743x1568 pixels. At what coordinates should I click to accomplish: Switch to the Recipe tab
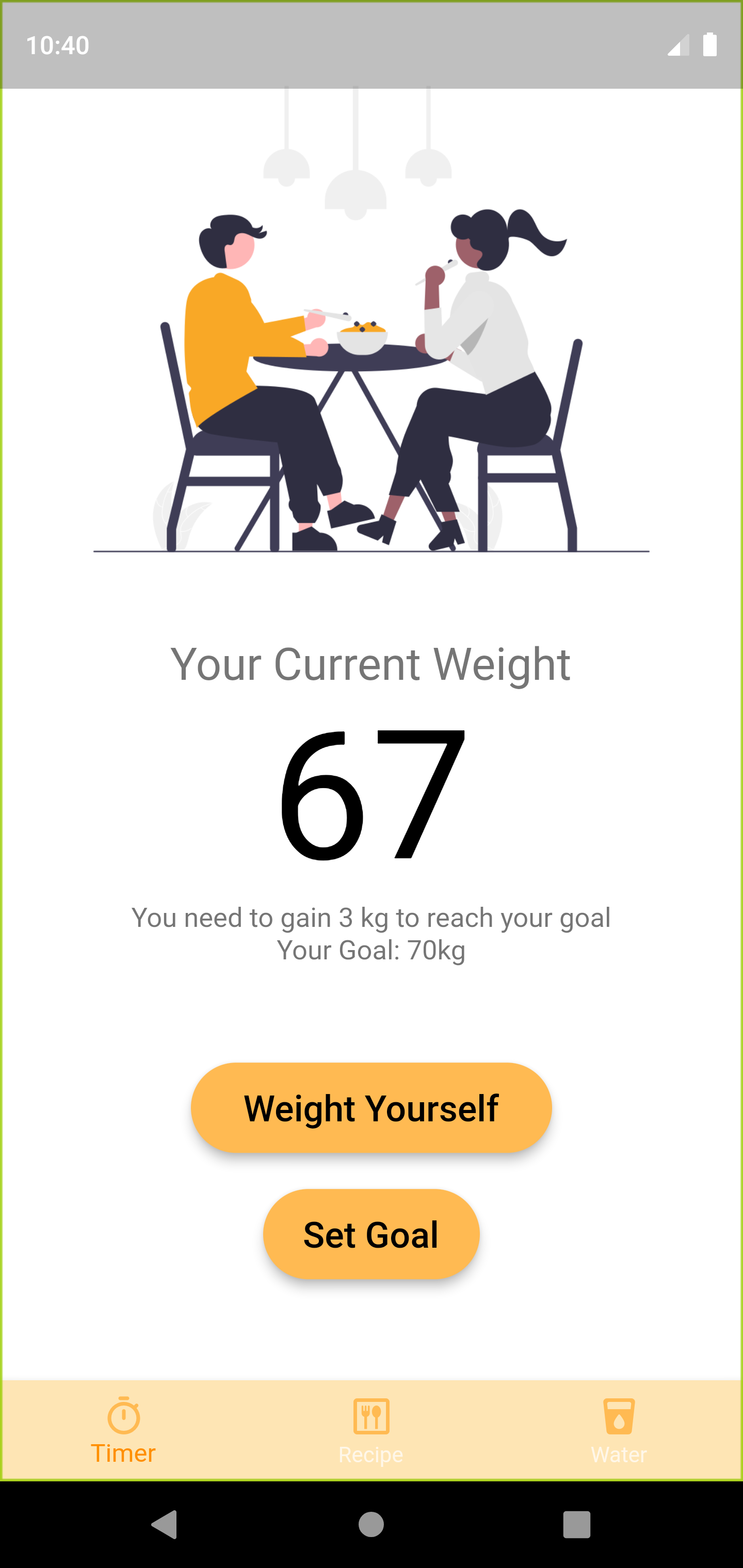[371, 1430]
